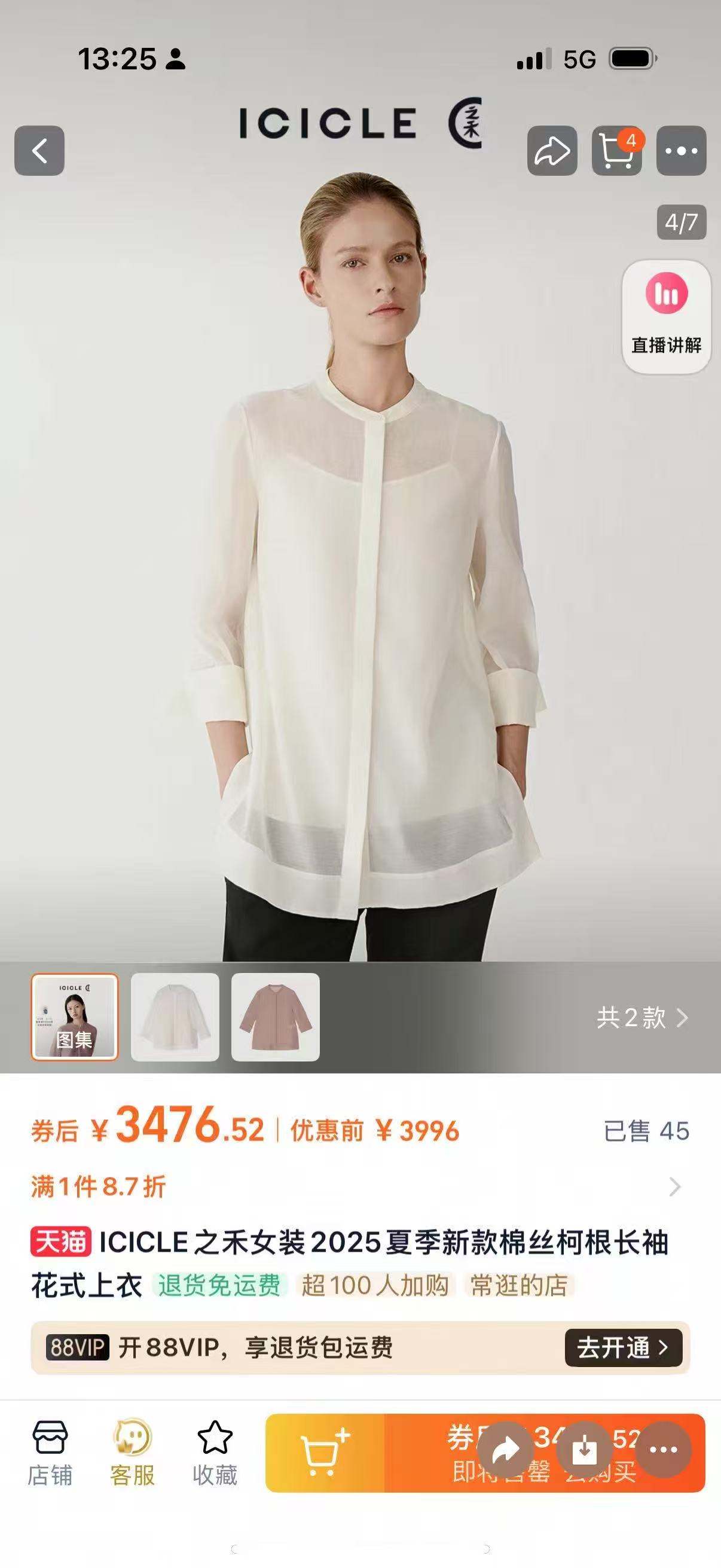Open the 直播讲解 live explanation
The height and width of the screenshot is (1568, 721).
(666, 316)
